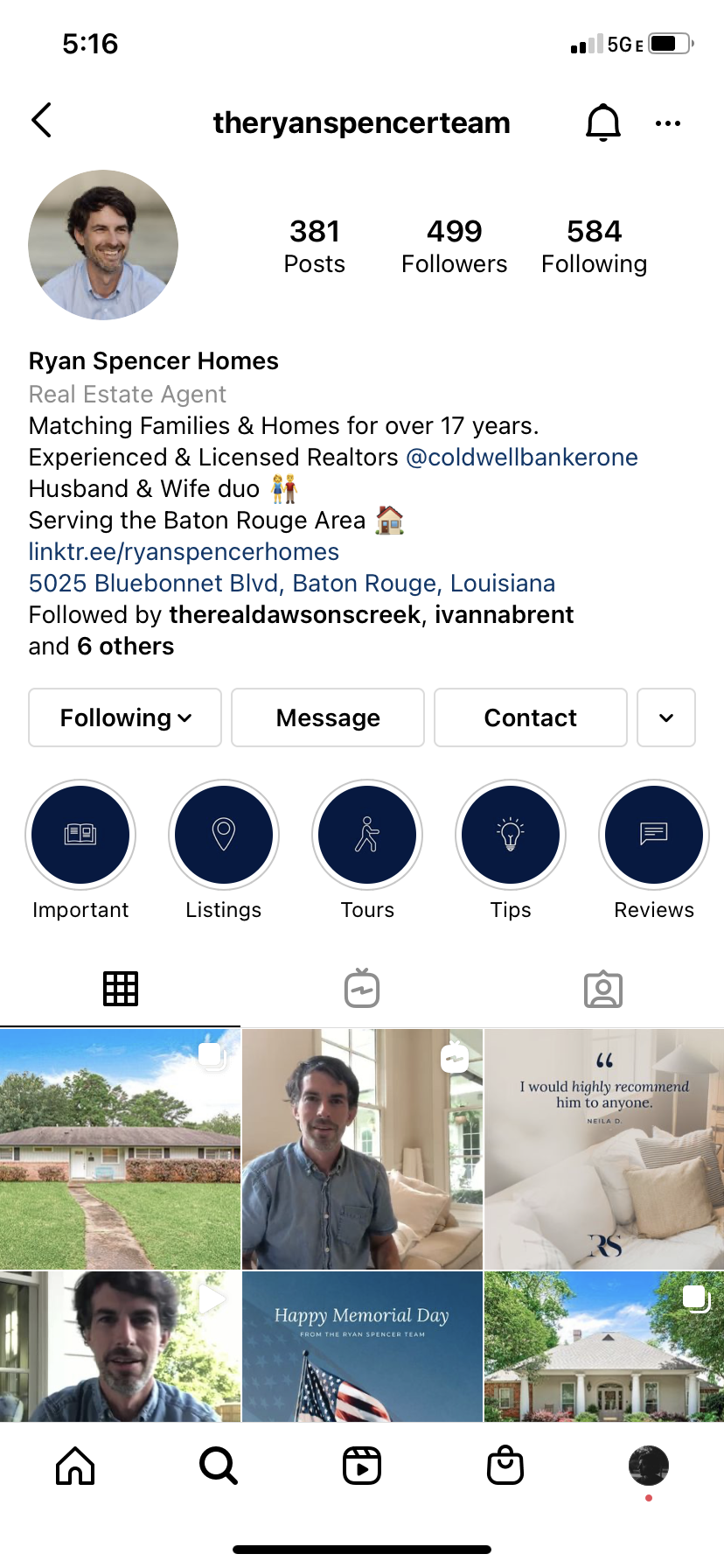The image size is (724, 1568).
Task: Go back from this profile
Action: click(41, 121)
